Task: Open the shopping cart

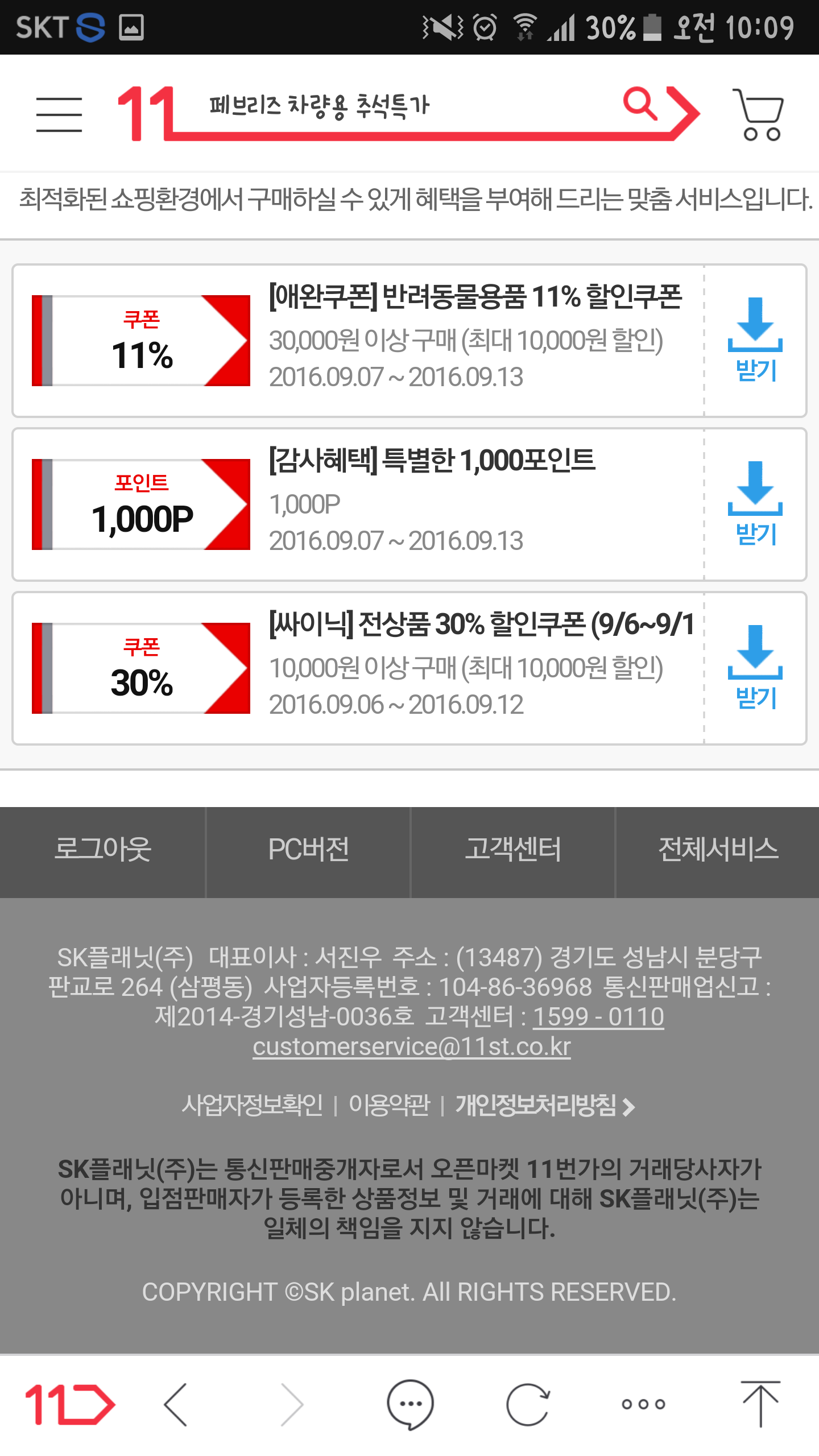Action: point(759,114)
